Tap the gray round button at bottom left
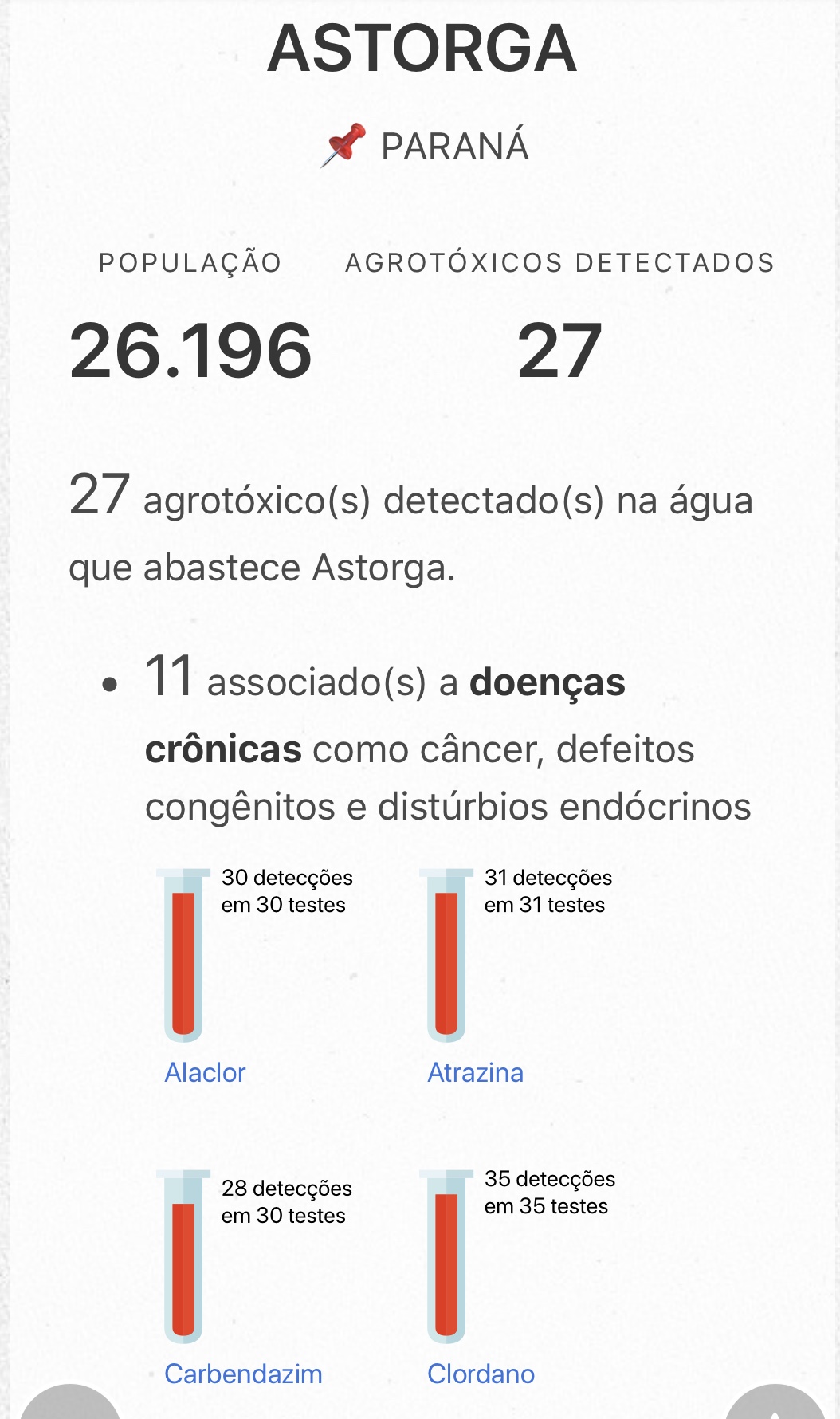The image size is (840, 1419). coord(70,1403)
